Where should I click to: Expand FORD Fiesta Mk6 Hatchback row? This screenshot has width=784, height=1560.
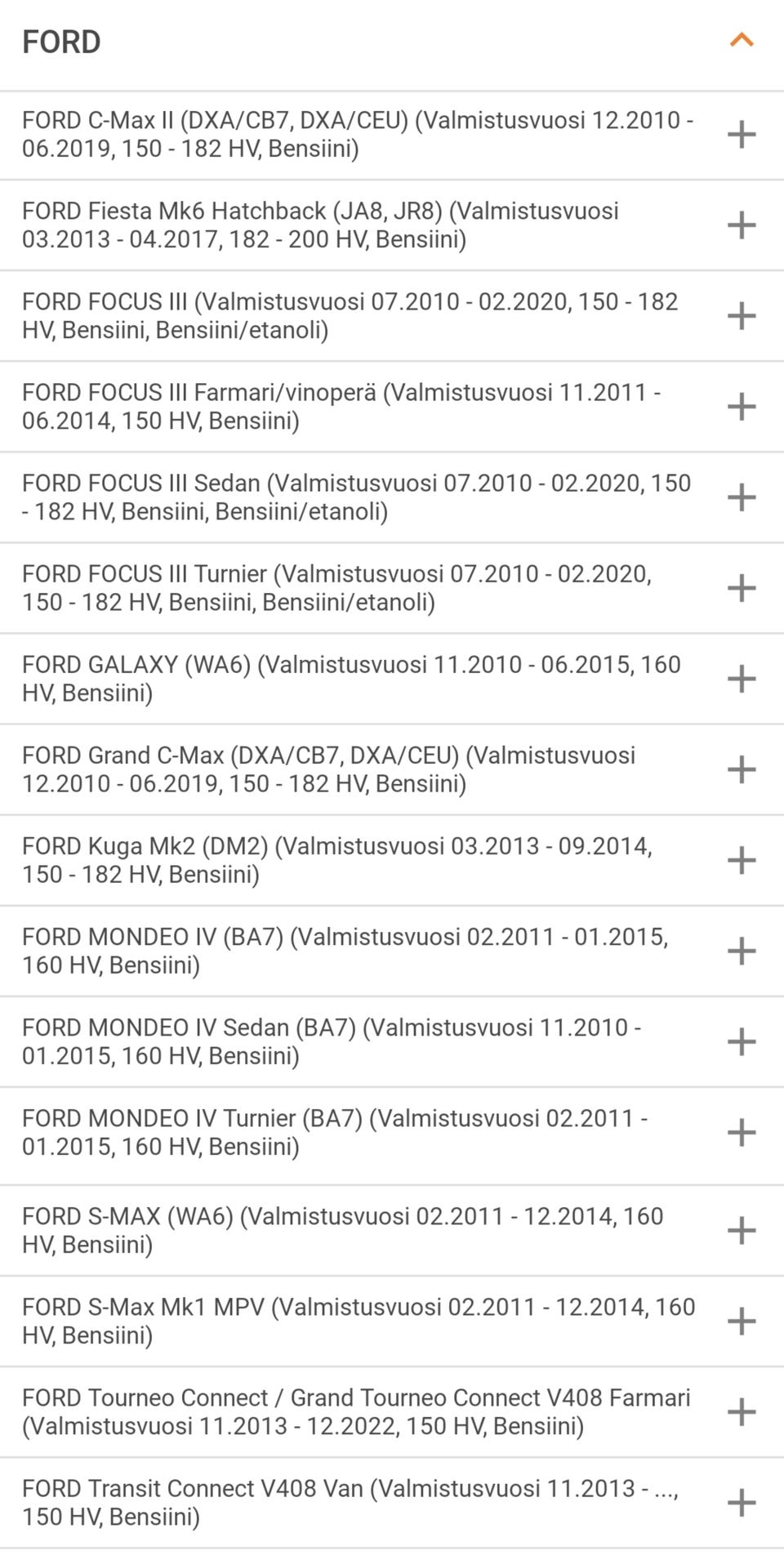(741, 225)
